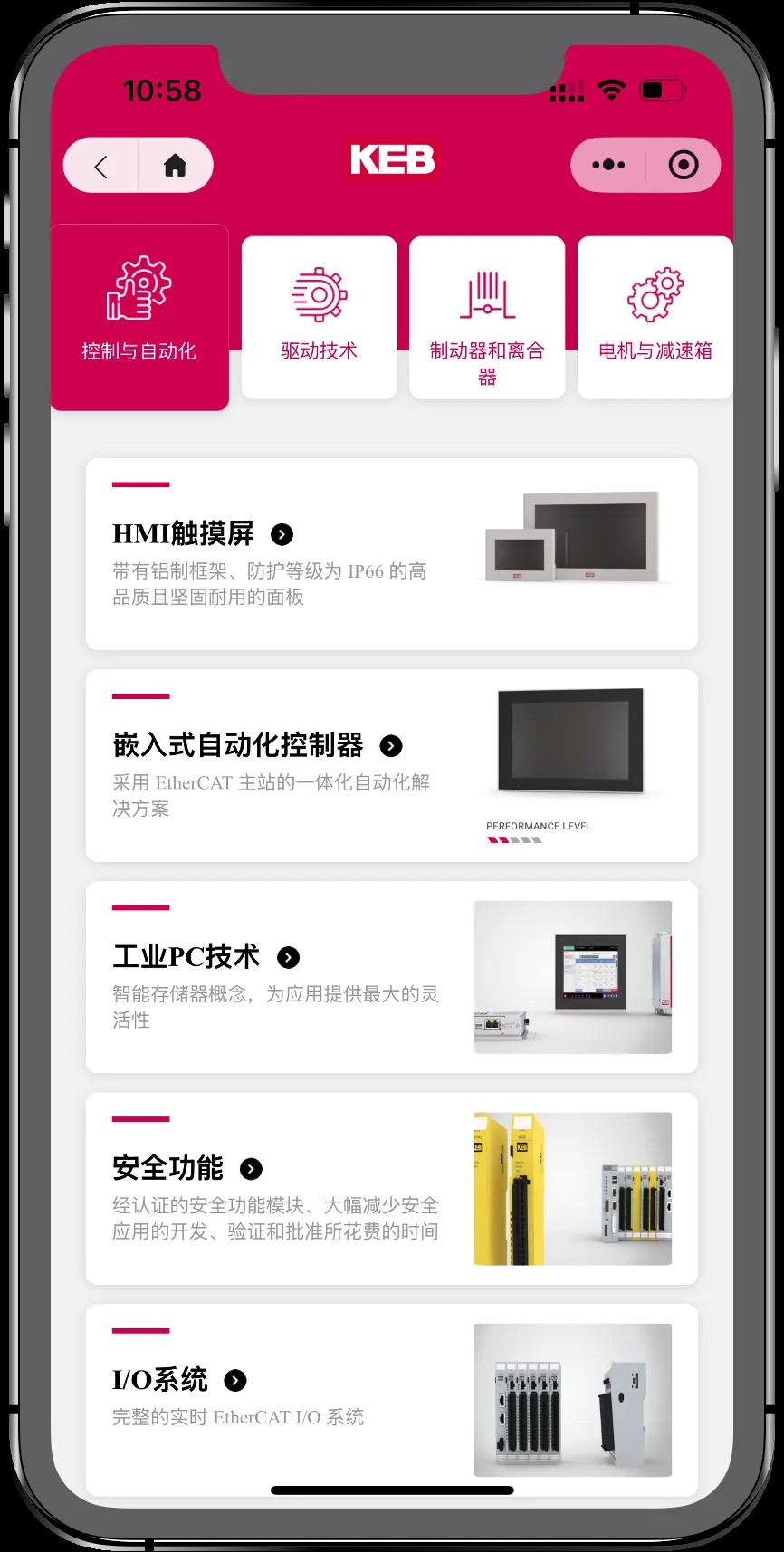Switch to the 驱动技术 category
This screenshot has height=1552, width=784.
(x=319, y=317)
